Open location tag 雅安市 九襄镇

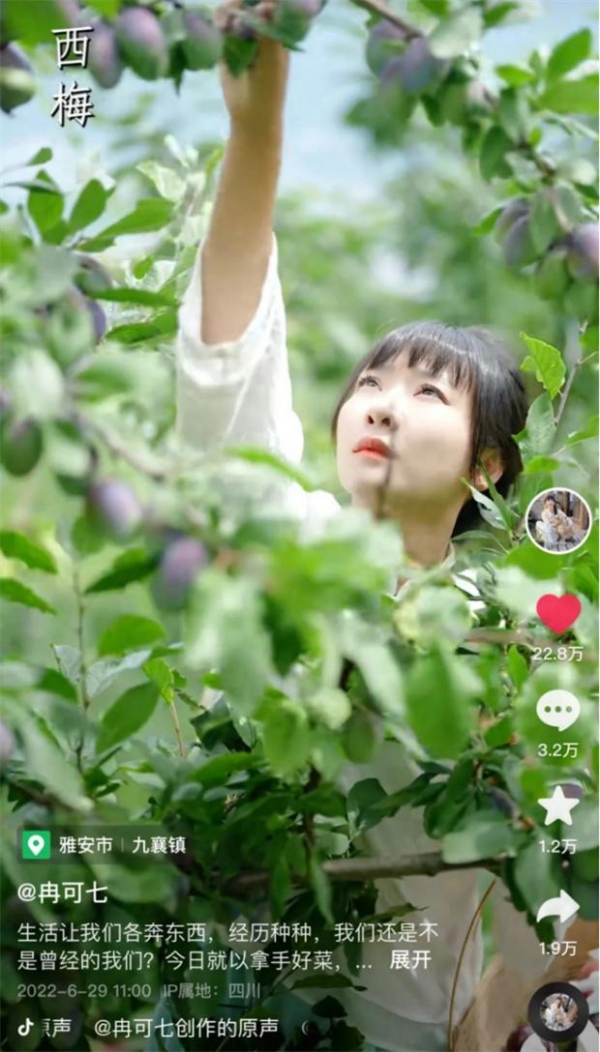(105, 845)
